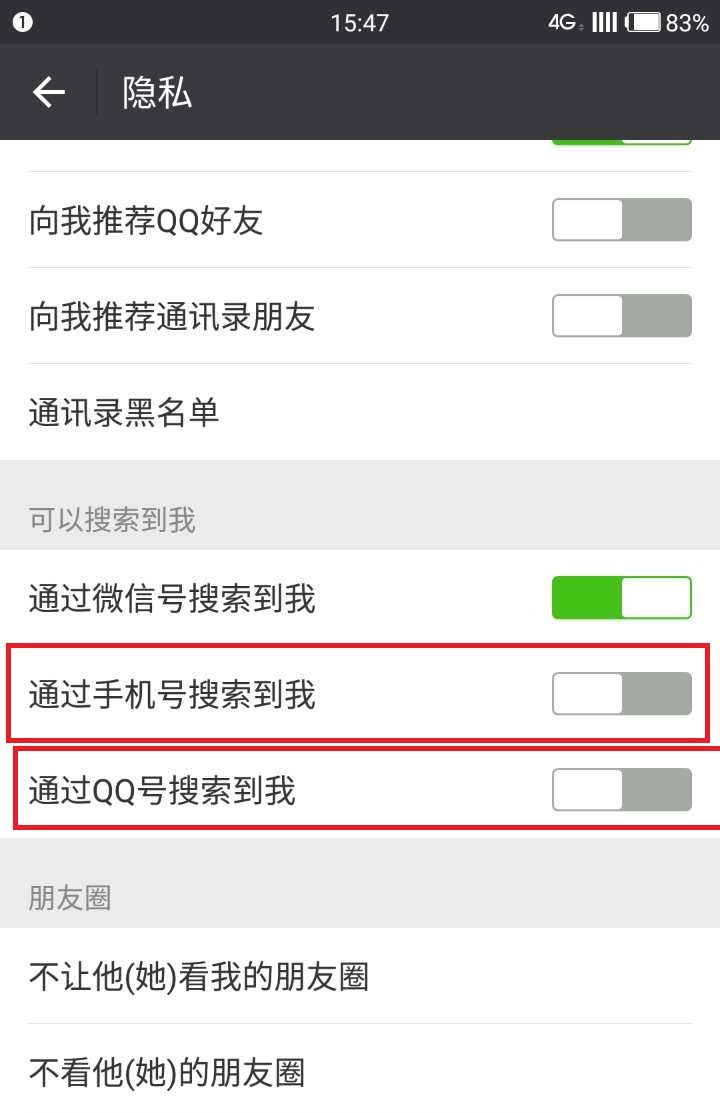Tap the battery icon at 83%

(647, 22)
